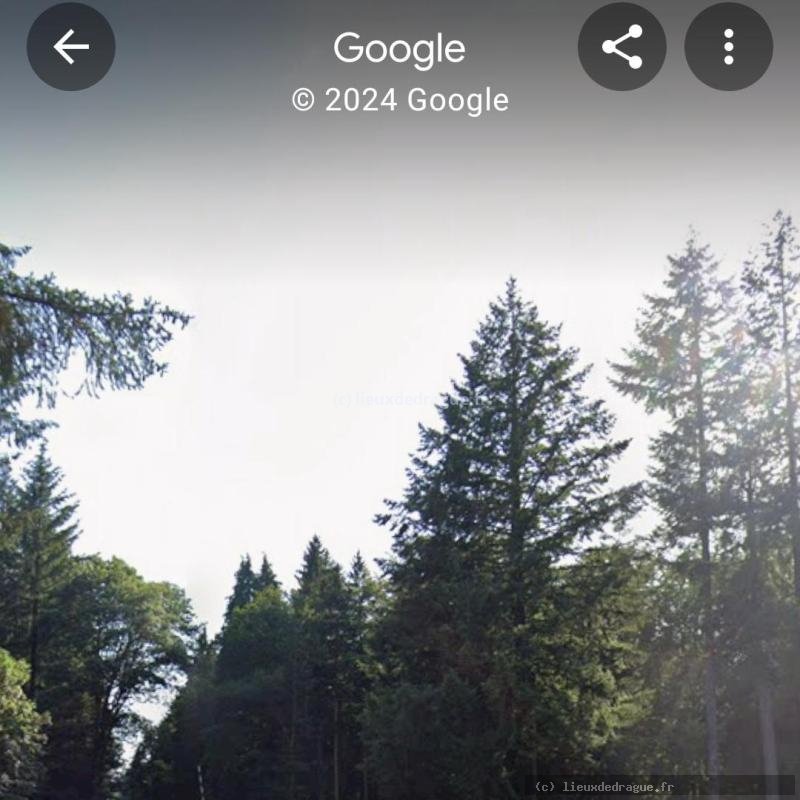Share this Street View photo
This screenshot has width=800, height=800.
[x=622, y=47]
